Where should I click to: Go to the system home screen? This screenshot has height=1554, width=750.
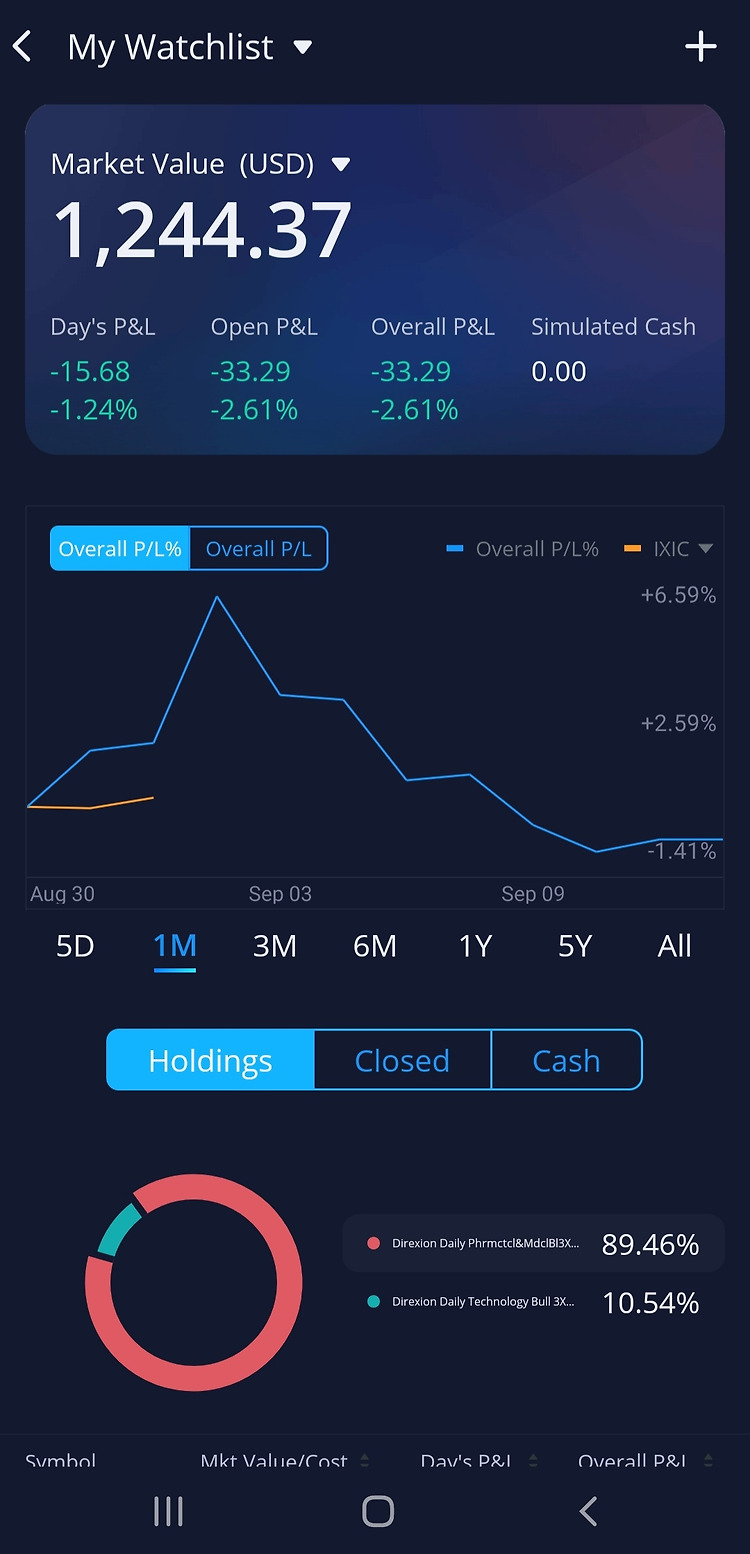point(377,1511)
